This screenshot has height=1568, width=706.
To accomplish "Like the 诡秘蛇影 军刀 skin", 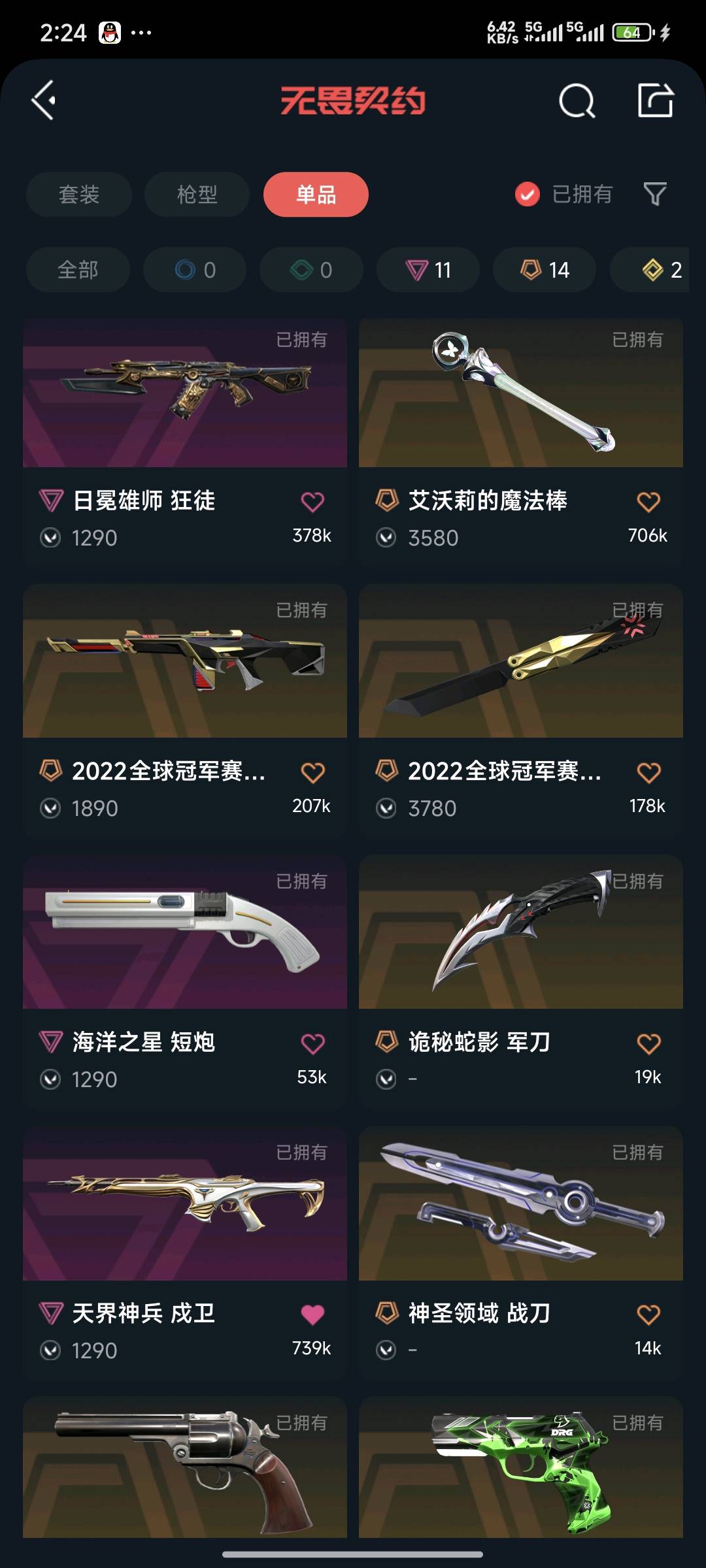I will (648, 1043).
